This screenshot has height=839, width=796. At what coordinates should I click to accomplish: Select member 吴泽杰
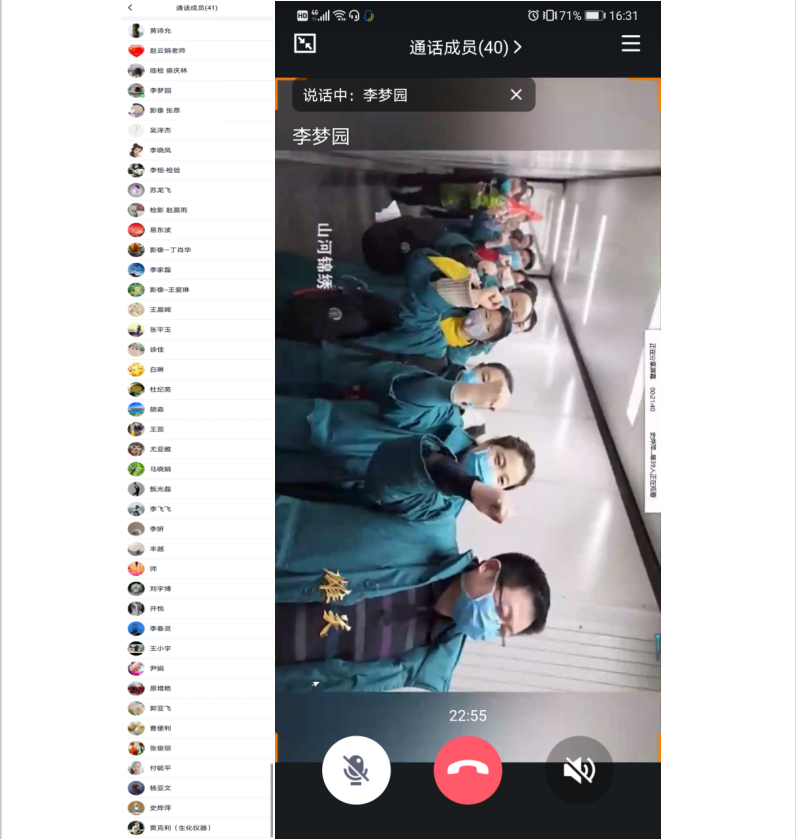(160, 130)
